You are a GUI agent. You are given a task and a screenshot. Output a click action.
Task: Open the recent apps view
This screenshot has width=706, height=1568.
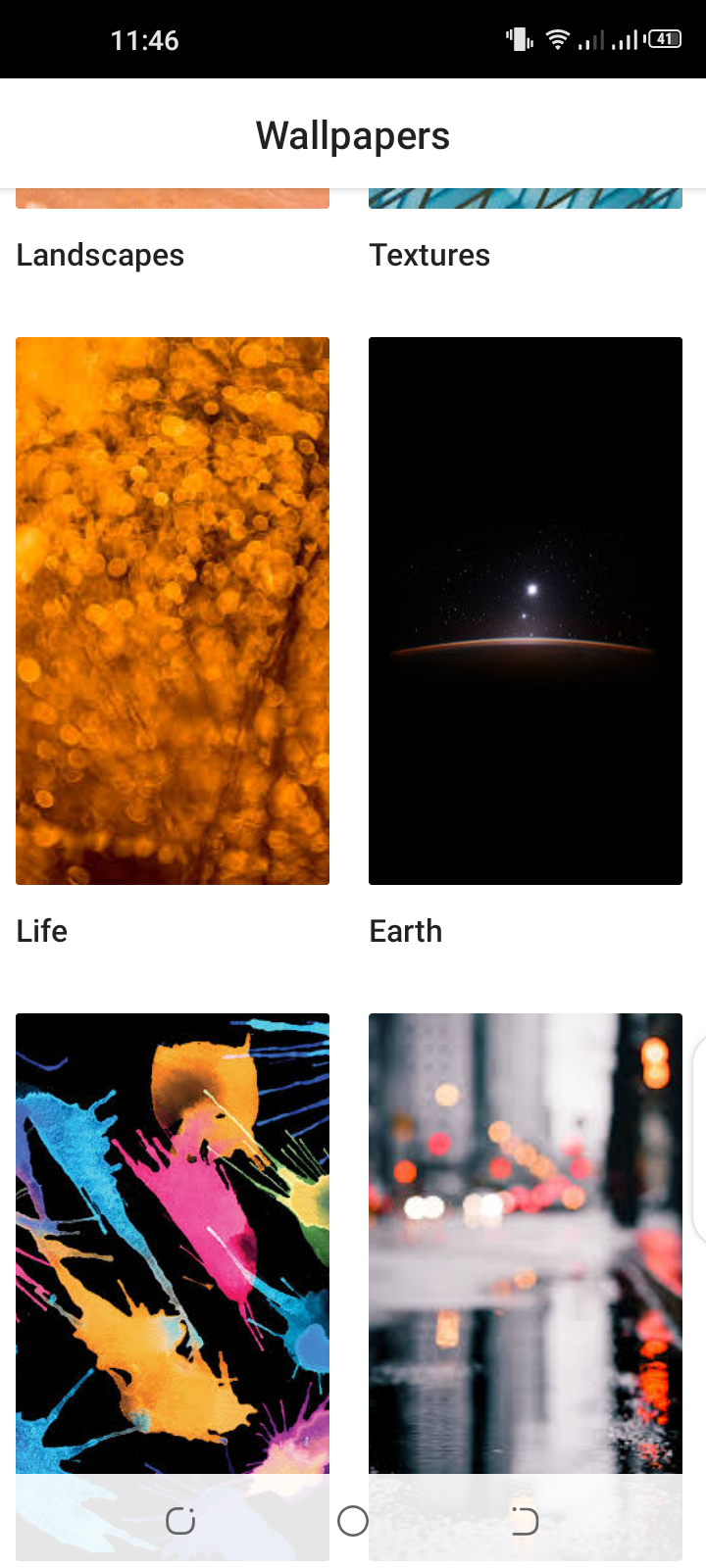click(x=180, y=1521)
